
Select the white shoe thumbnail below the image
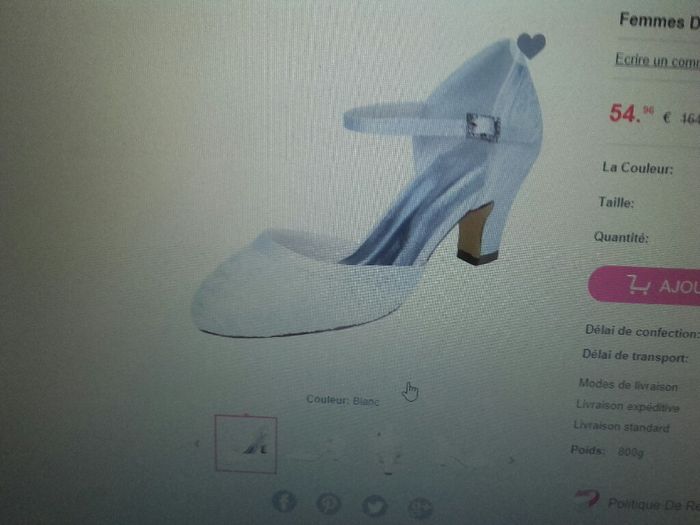(x=246, y=443)
